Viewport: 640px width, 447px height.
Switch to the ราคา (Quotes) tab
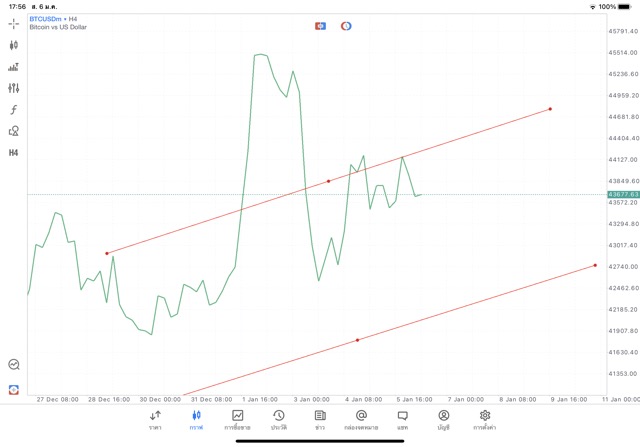tap(155, 419)
